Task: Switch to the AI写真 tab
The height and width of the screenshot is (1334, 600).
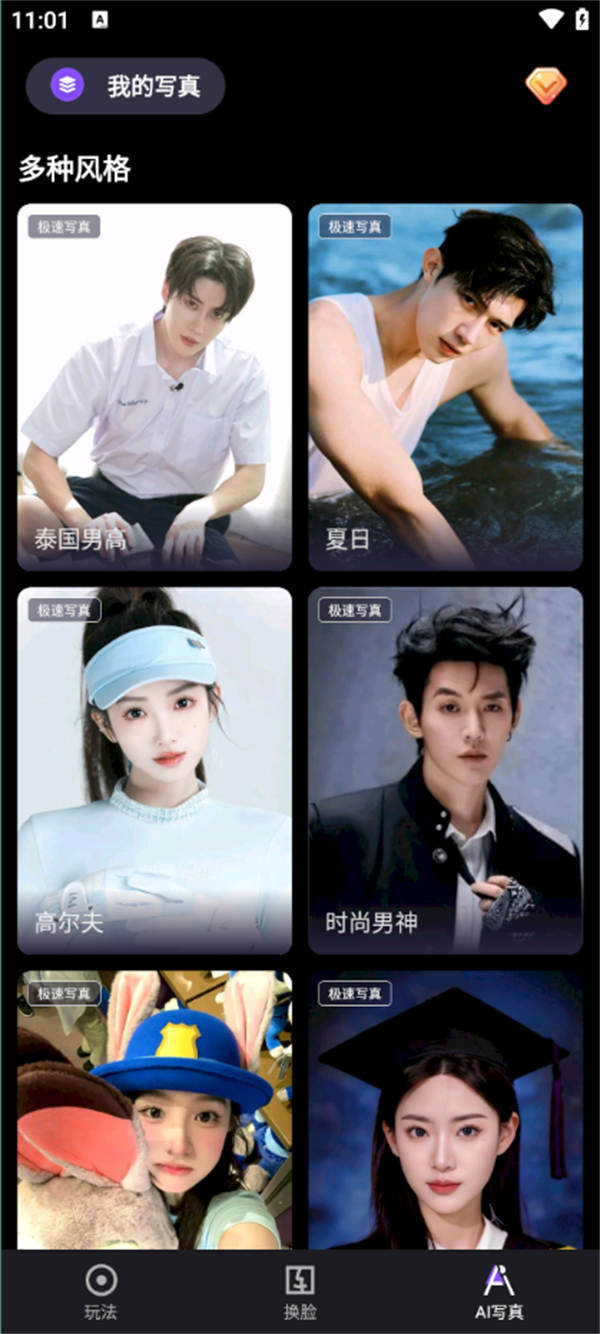Action: (x=498, y=1292)
